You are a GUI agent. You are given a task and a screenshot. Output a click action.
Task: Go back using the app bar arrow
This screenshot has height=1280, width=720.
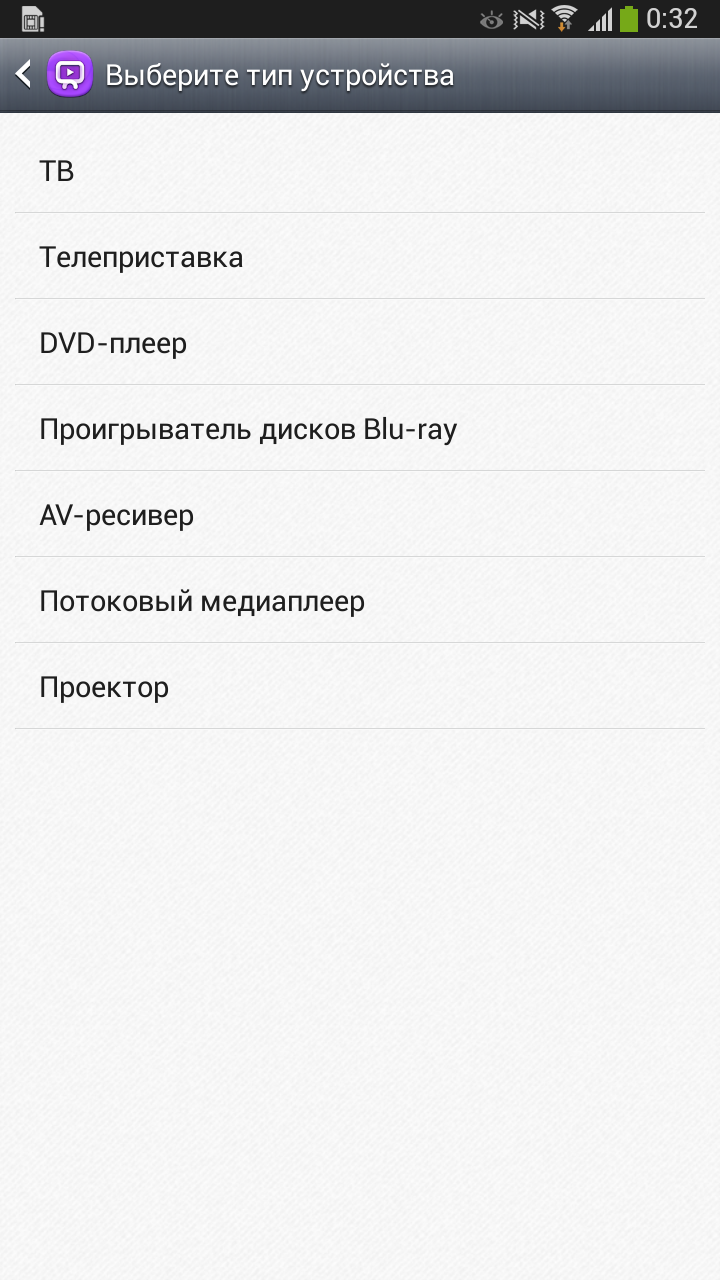pyautogui.click(x=24, y=75)
